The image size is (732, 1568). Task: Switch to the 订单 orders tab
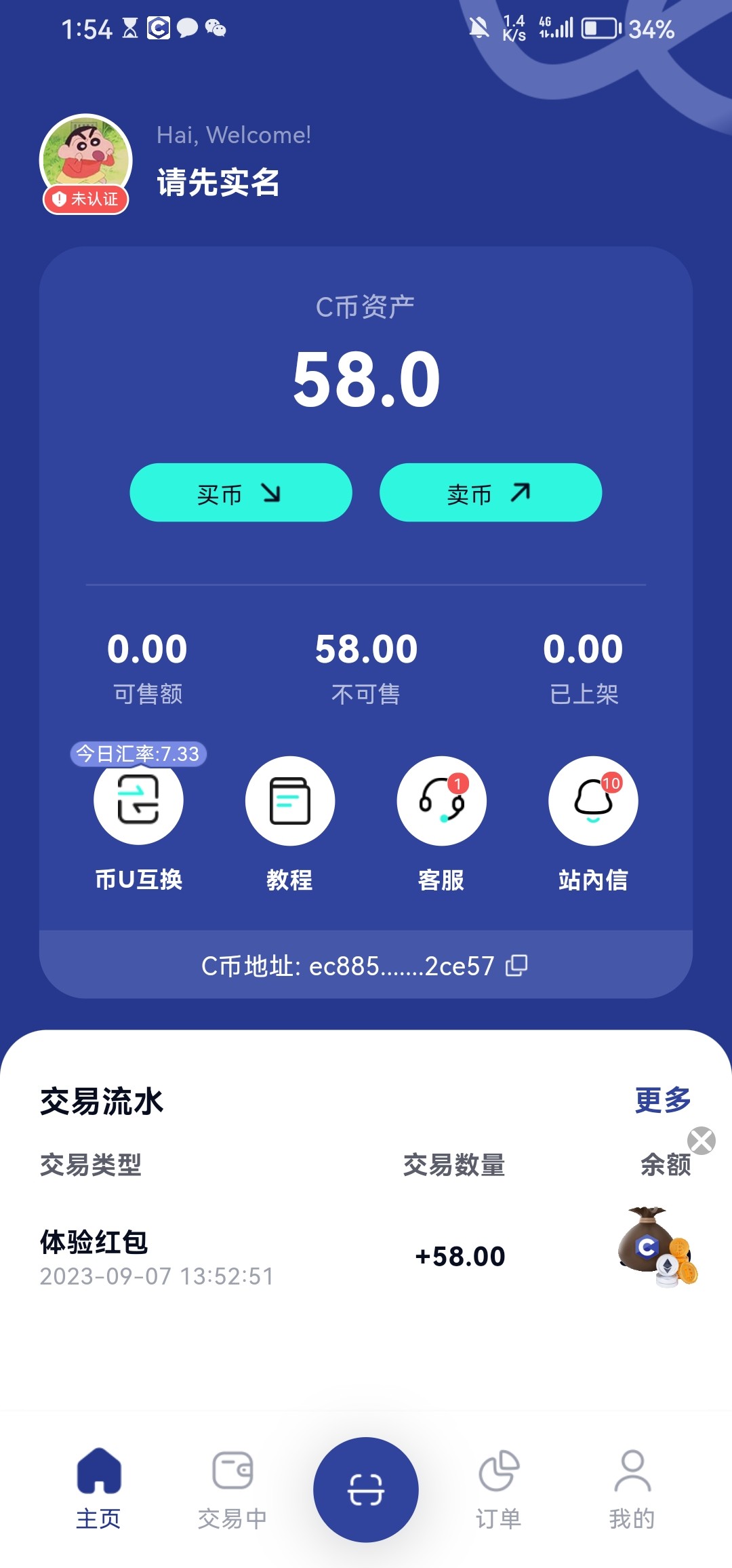[x=499, y=1489]
